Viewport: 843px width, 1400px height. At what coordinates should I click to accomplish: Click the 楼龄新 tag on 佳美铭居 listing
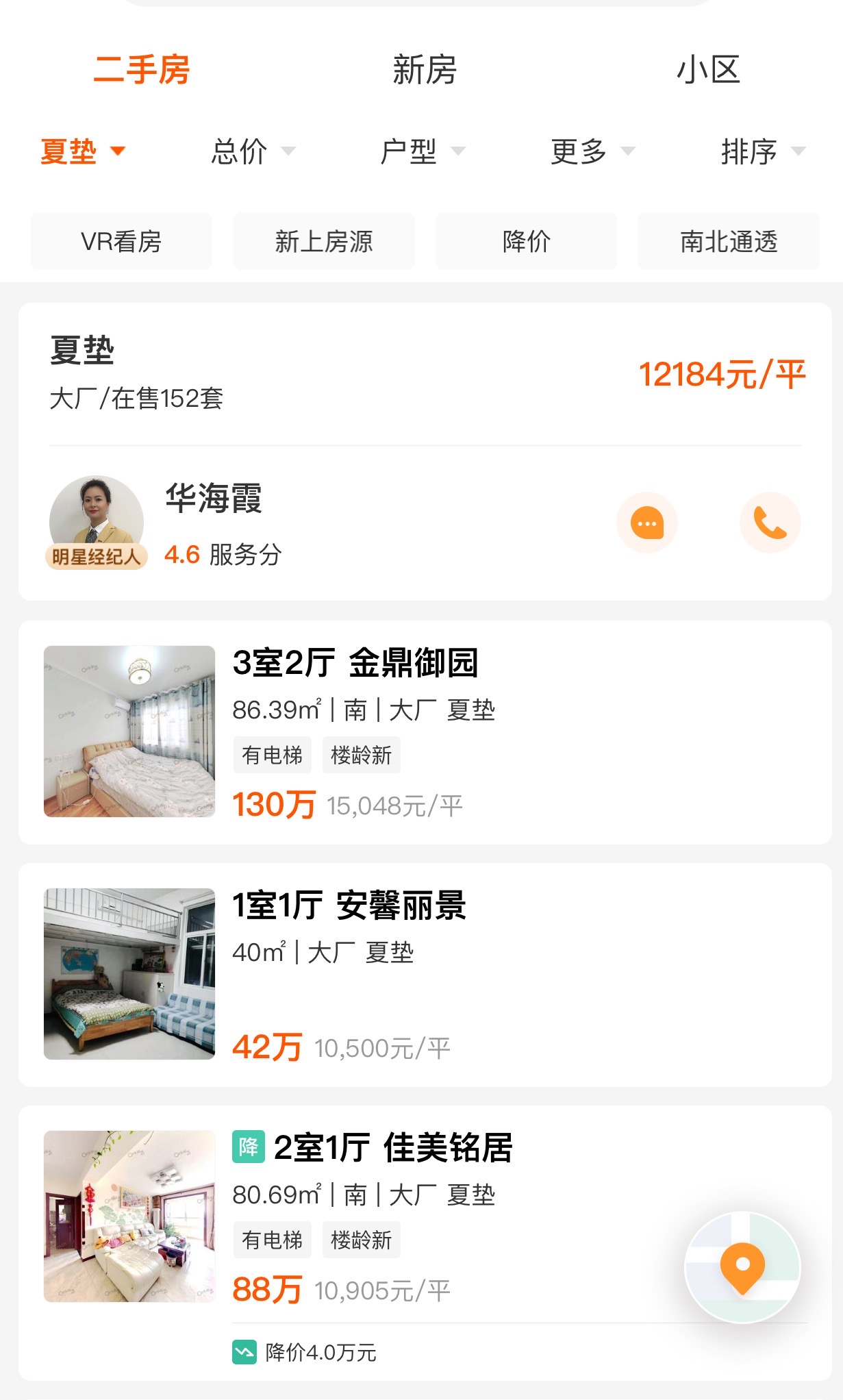361,1240
